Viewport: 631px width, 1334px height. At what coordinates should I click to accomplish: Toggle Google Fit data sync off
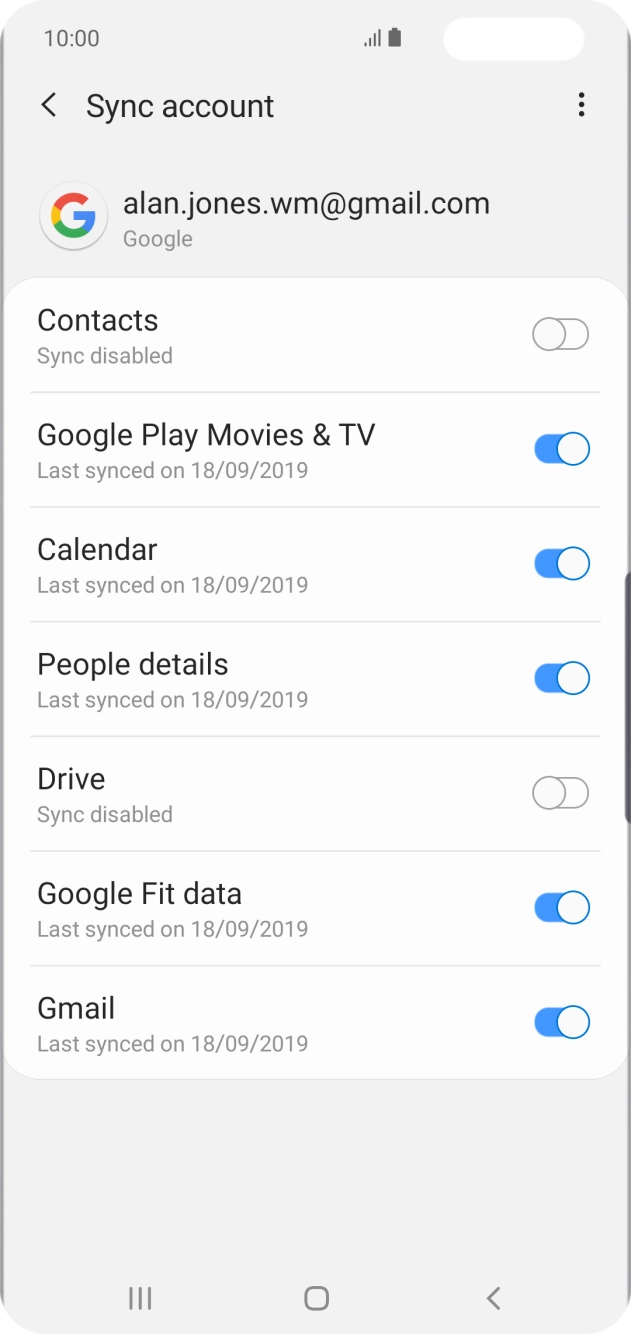click(561, 908)
